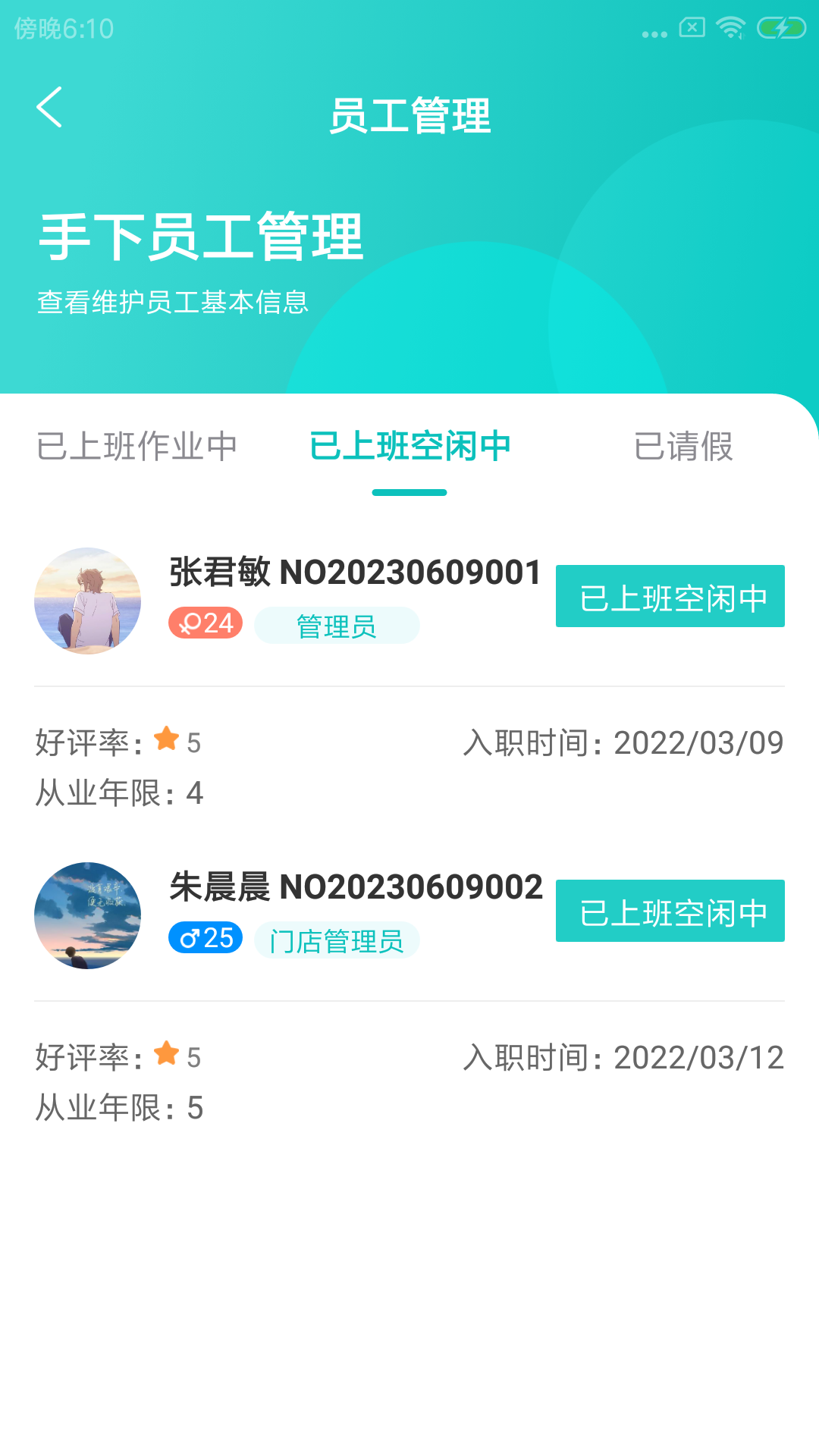Viewport: 819px width, 1456px height.
Task: Tap the teal underline below 已上班空闲中
Action: click(410, 492)
